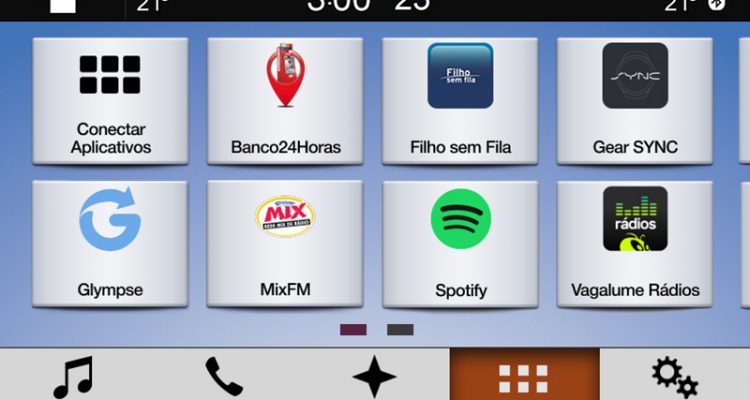
Task: Switch to the phone tab
Action: click(224, 376)
